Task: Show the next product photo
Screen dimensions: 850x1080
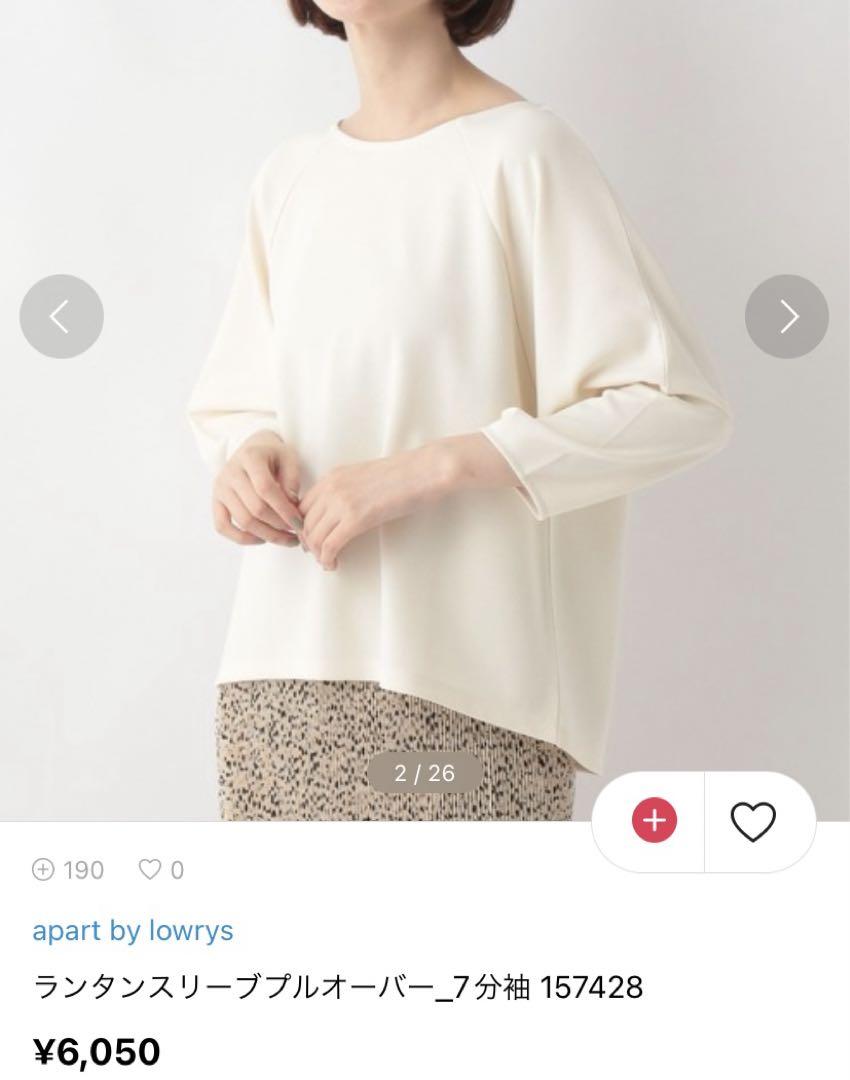Action: 787,316
